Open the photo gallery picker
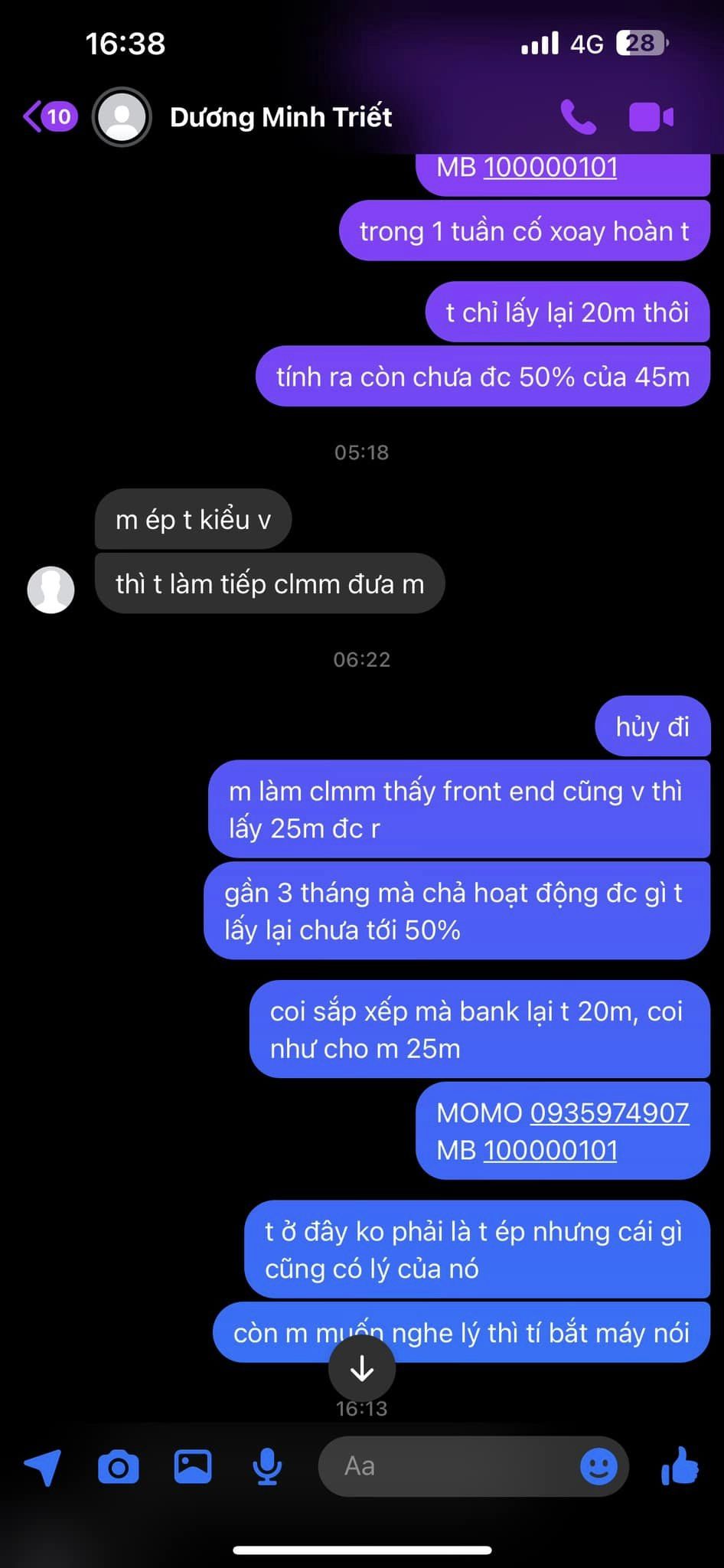The width and height of the screenshot is (724, 1568). (193, 1467)
